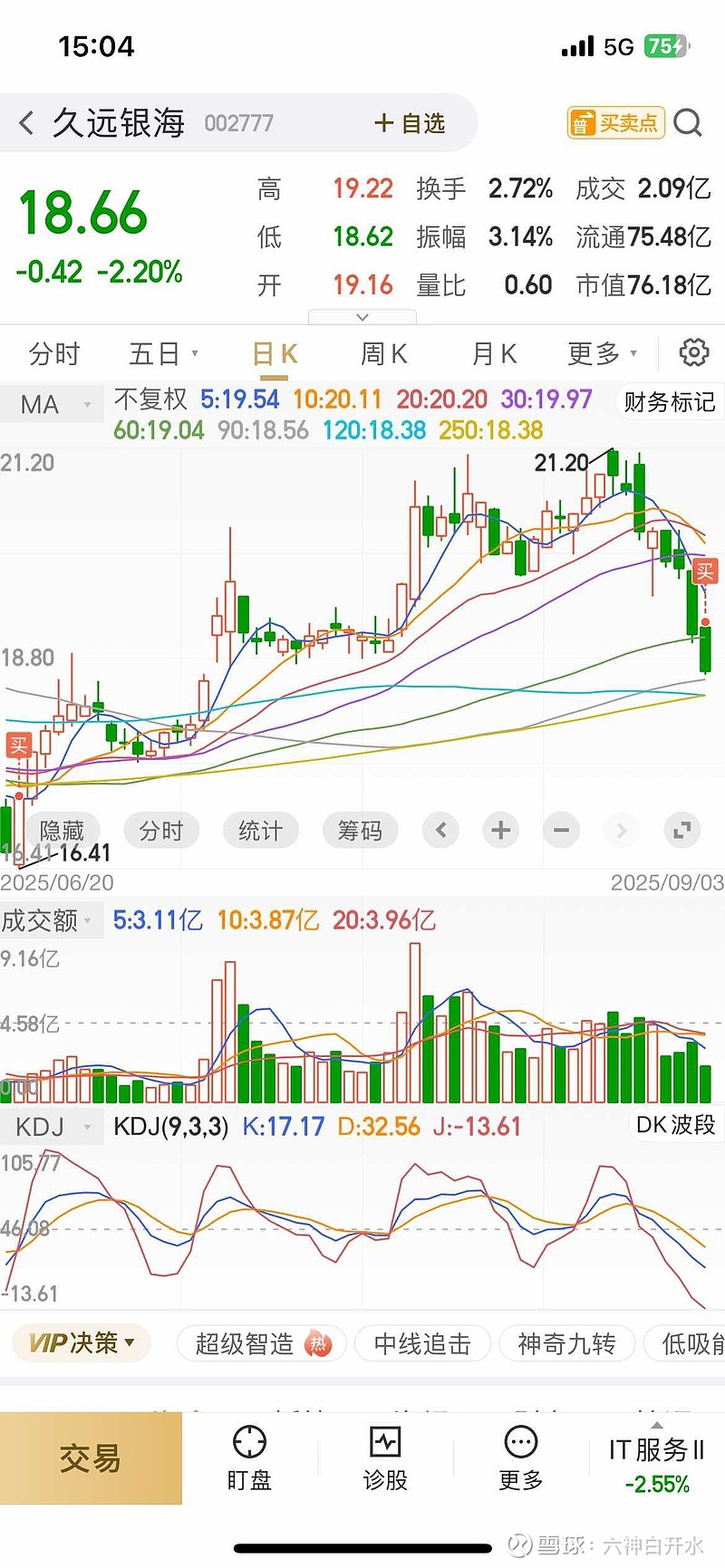Change the MA indicator dropdown

click(54, 404)
